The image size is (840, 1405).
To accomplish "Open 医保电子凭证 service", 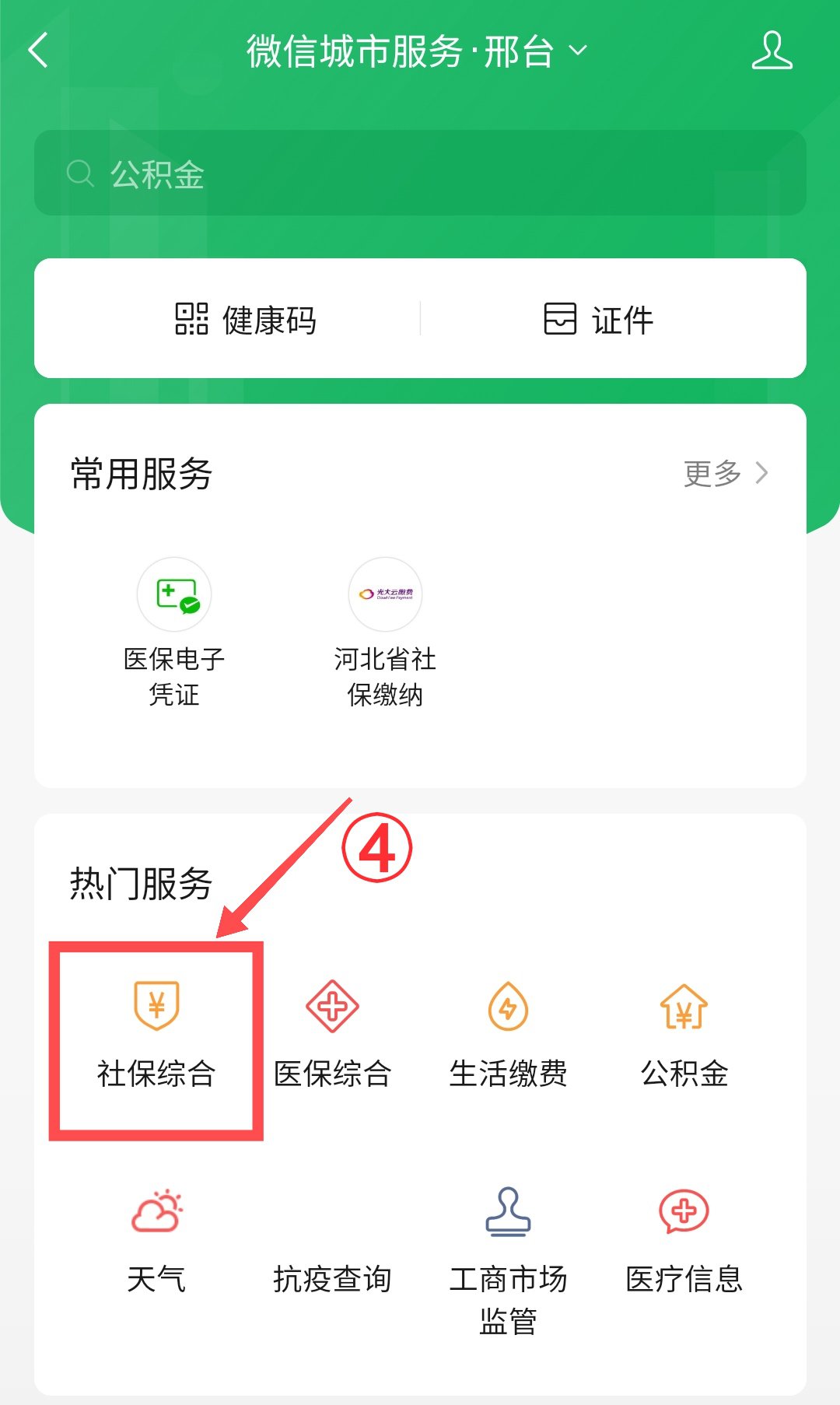I will pyautogui.click(x=174, y=632).
